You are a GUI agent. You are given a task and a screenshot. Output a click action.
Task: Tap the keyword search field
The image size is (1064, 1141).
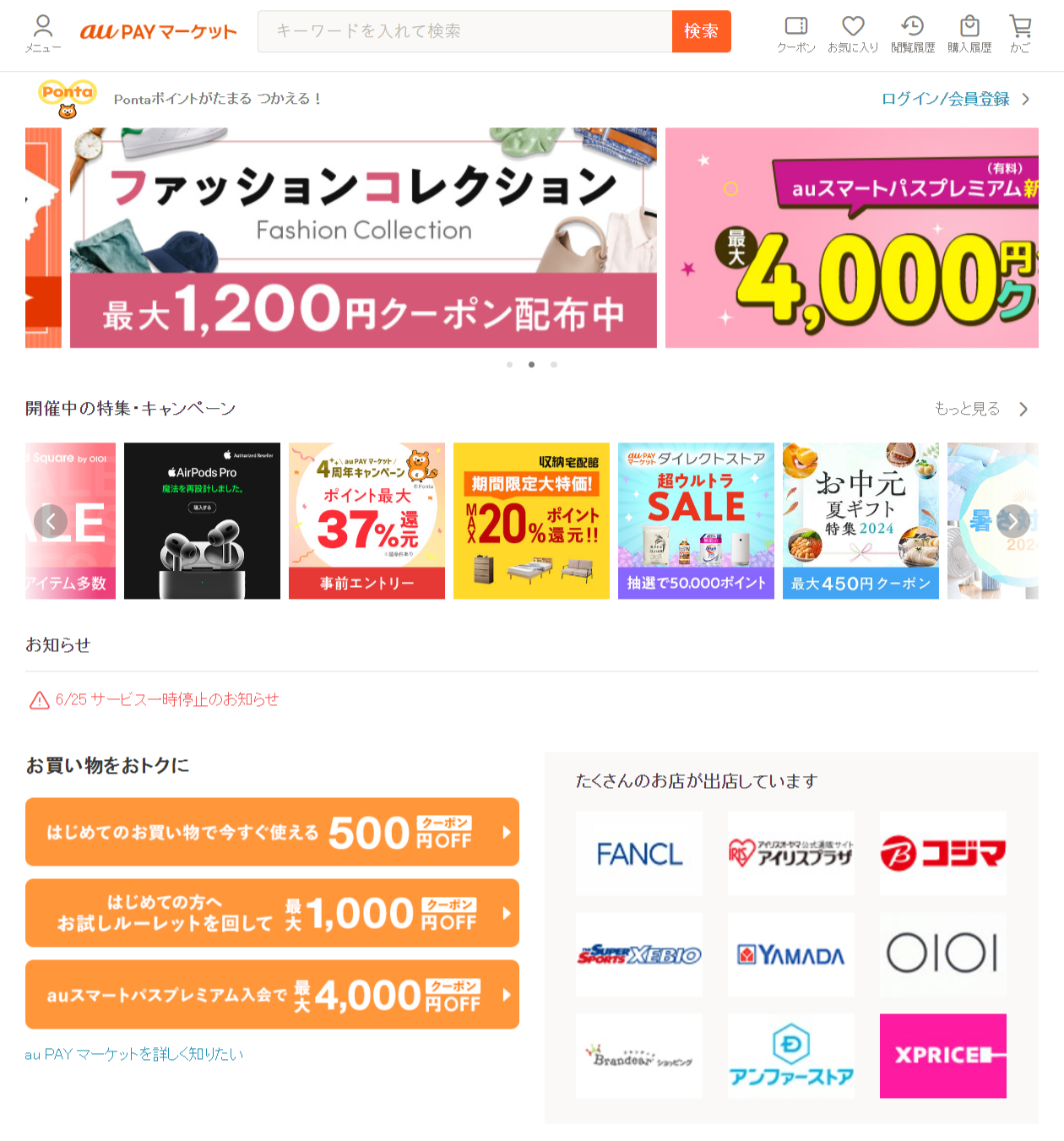[464, 31]
